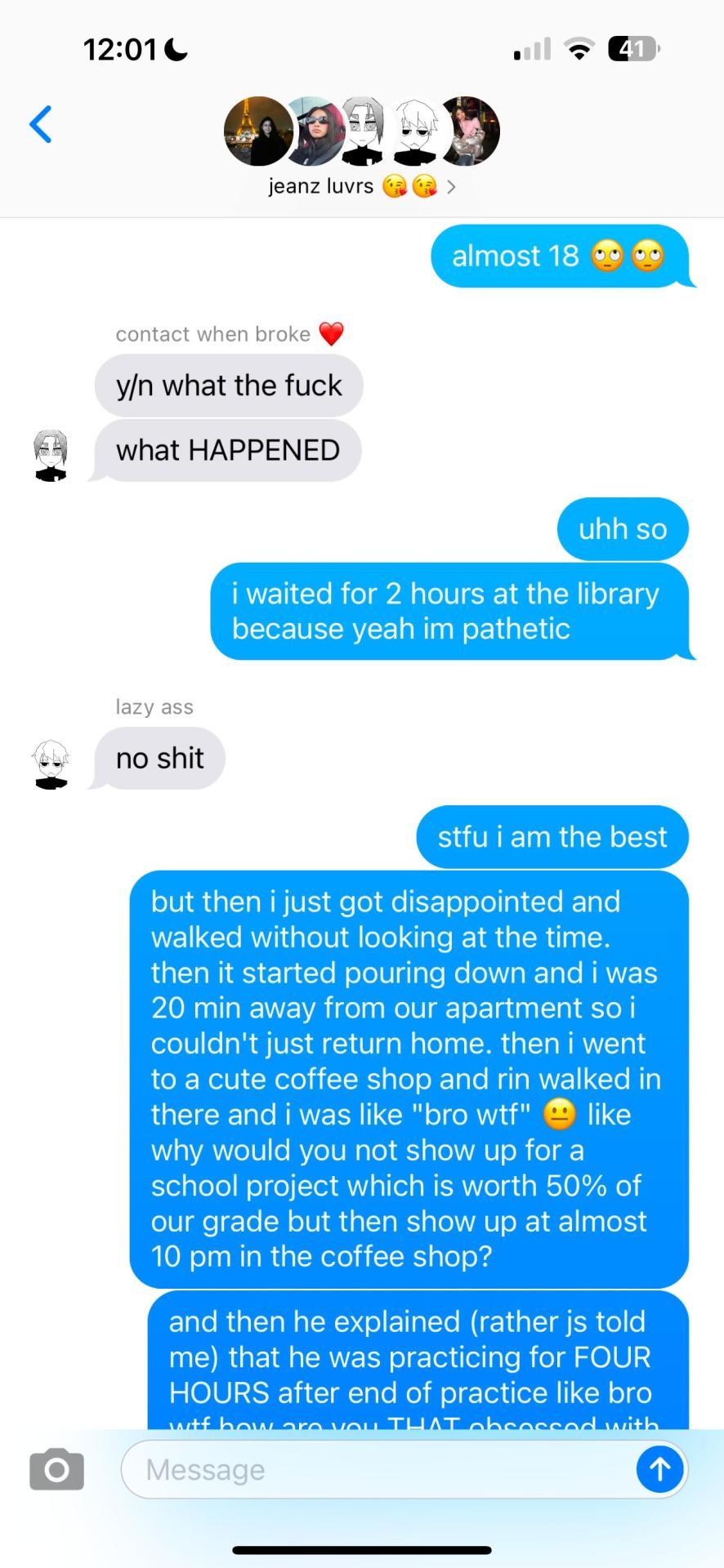Image resolution: width=724 pixels, height=1568 pixels.
Task: Open the avatar beside 'what HAPPENED'
Action: [x=51, y=455]
